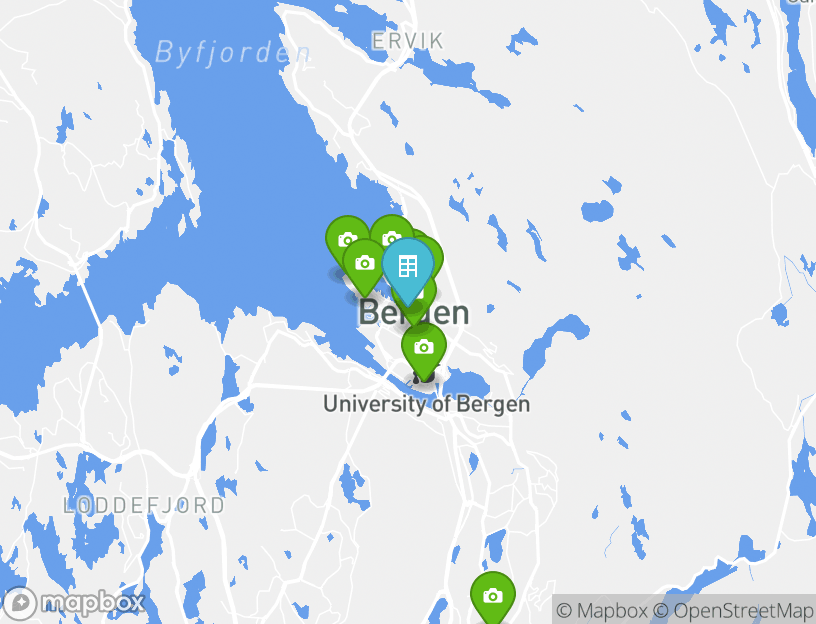Open the © Mapbox attribution link
816x624 pixels.
602,610
